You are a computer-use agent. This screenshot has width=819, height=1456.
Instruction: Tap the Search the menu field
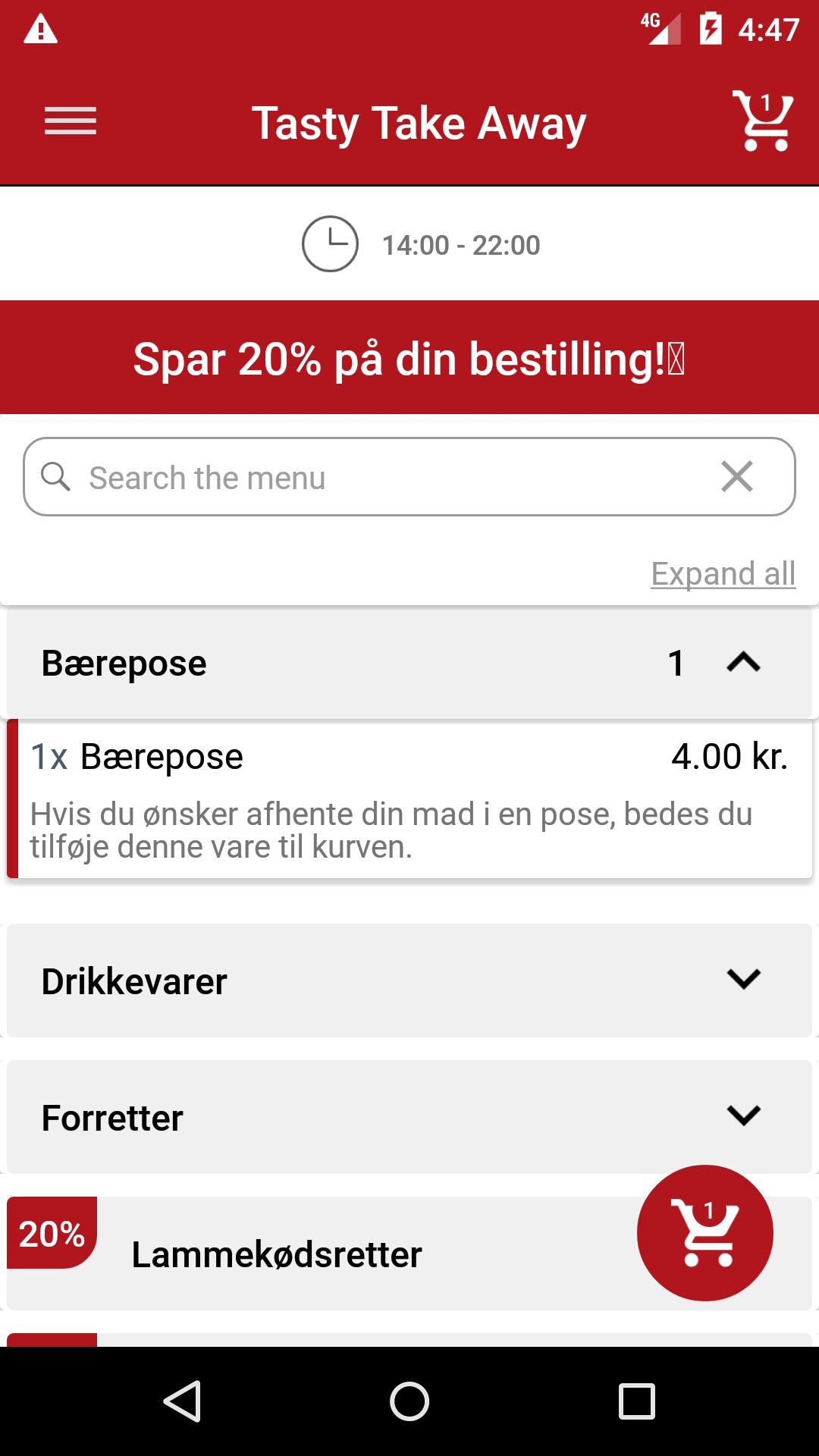coord(379,478)
